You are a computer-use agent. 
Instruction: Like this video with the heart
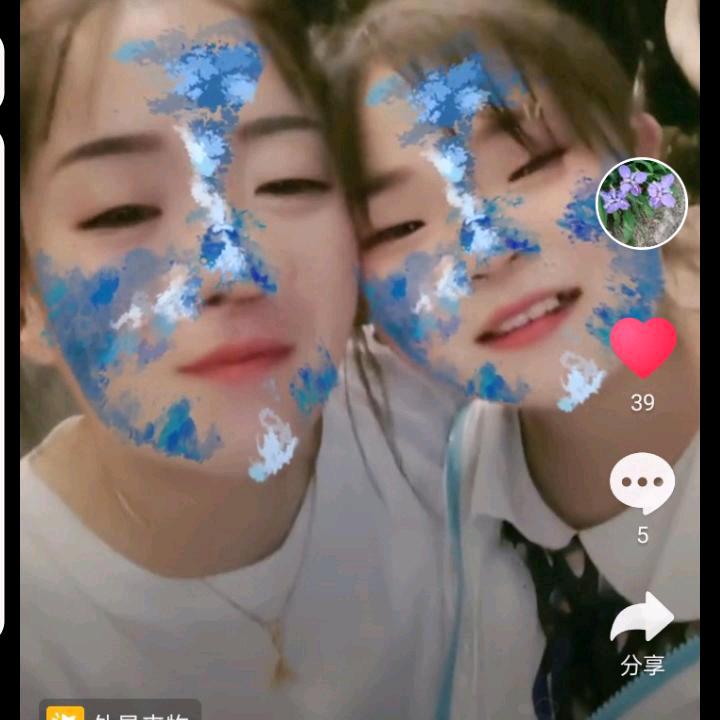coord(643,348)
